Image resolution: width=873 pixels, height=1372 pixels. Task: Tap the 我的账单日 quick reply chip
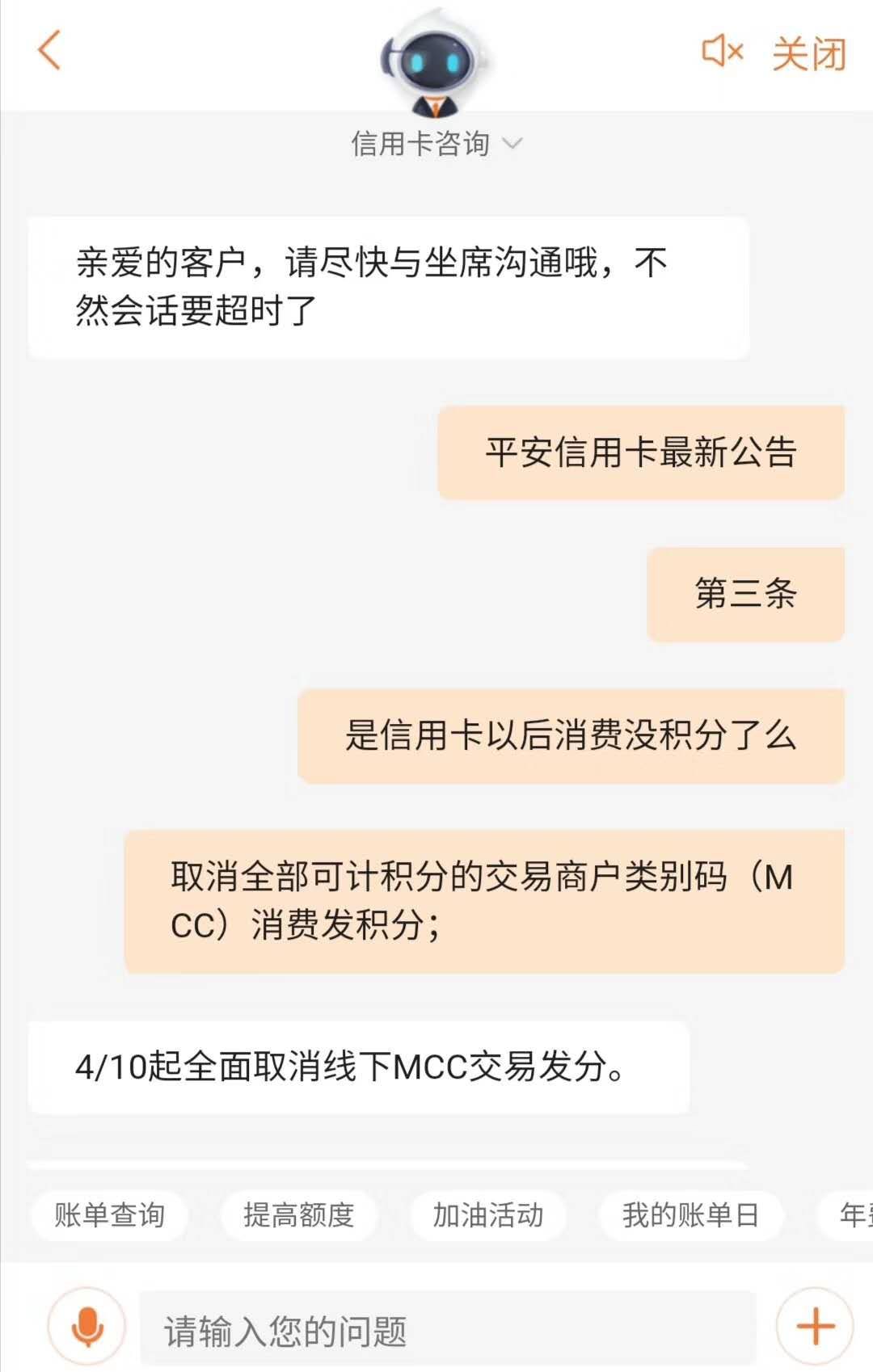(x=691, y=1214)
